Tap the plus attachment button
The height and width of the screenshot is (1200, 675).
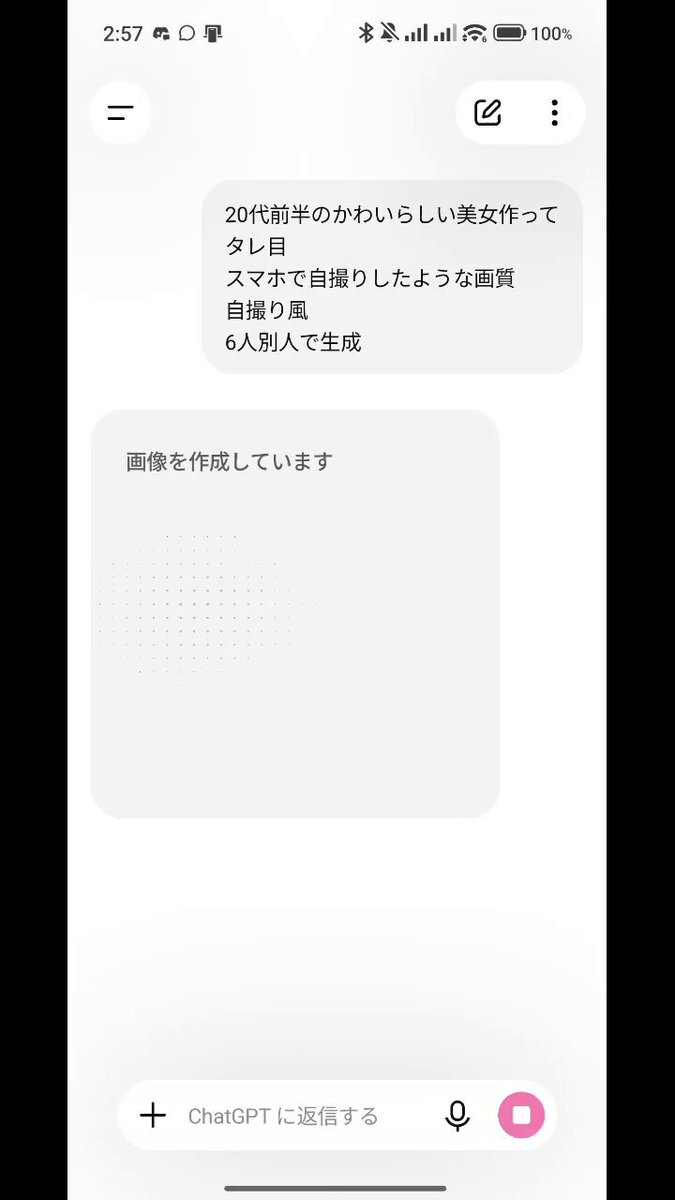point(153,1115)
